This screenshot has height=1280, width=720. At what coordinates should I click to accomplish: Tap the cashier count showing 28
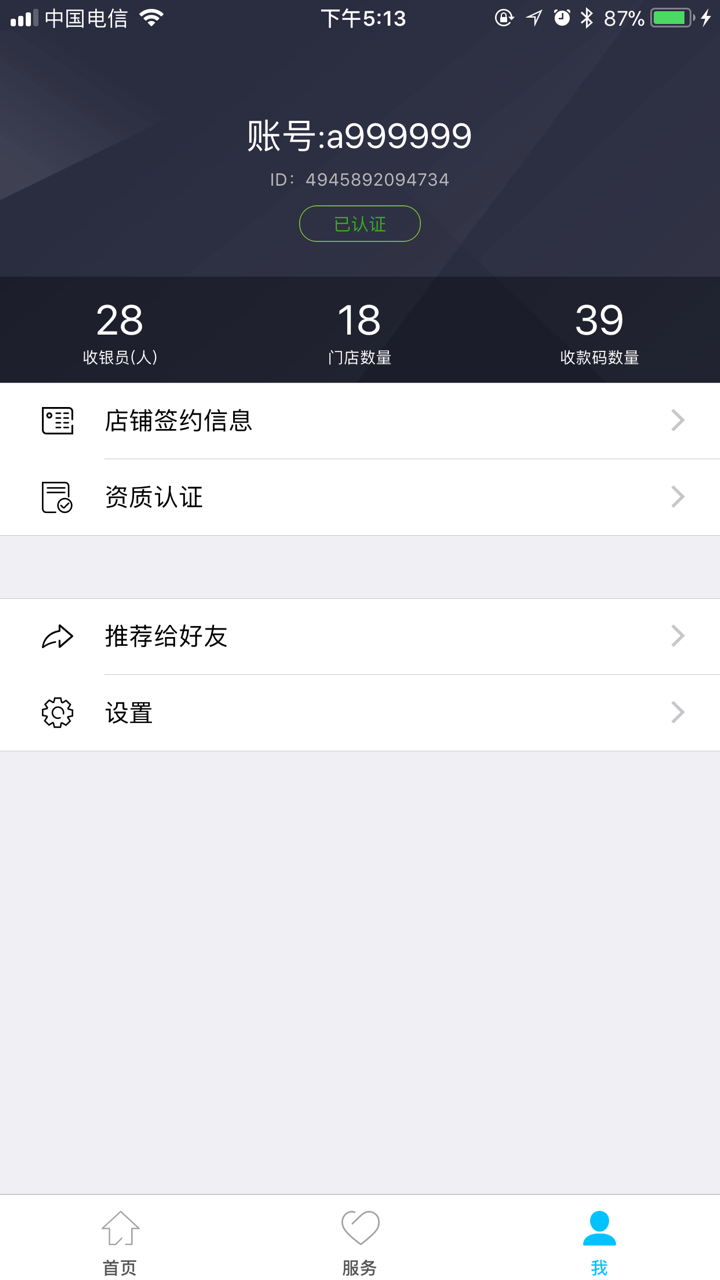point(119,330)
